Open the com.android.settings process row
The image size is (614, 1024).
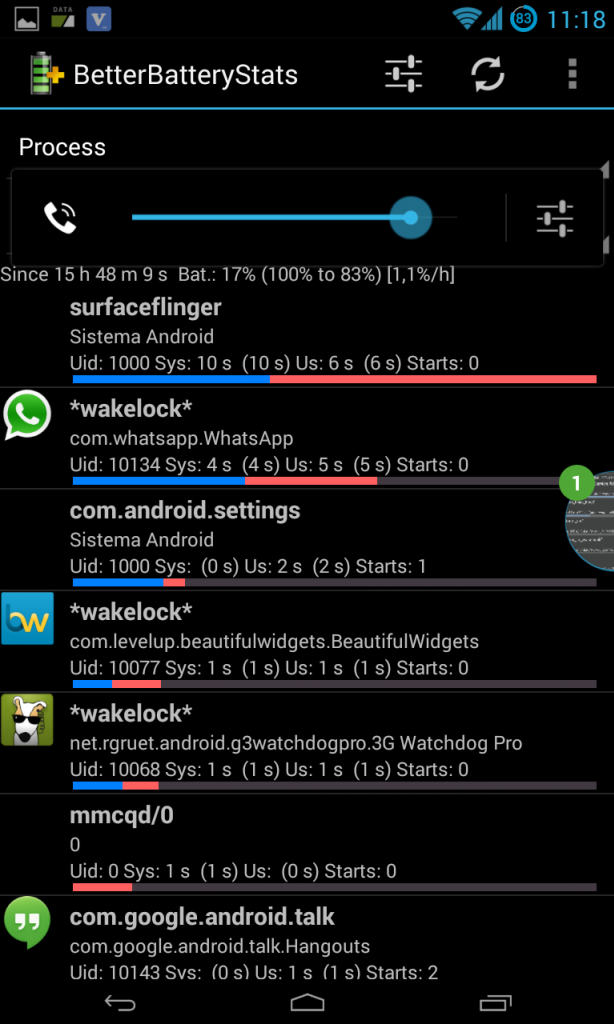pyautogui.click(x=300, y=539)
